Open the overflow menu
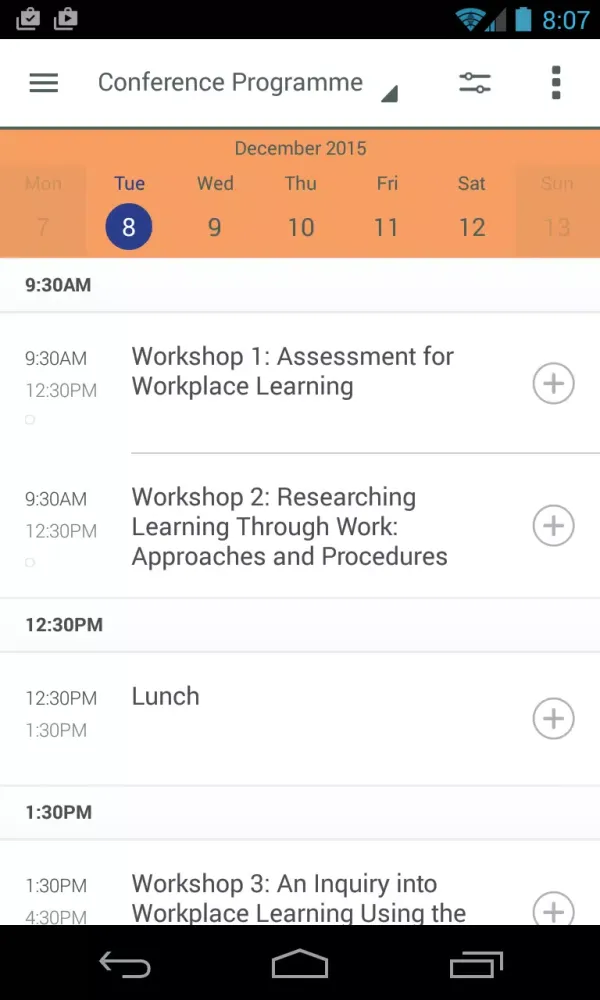 [556, 83]
